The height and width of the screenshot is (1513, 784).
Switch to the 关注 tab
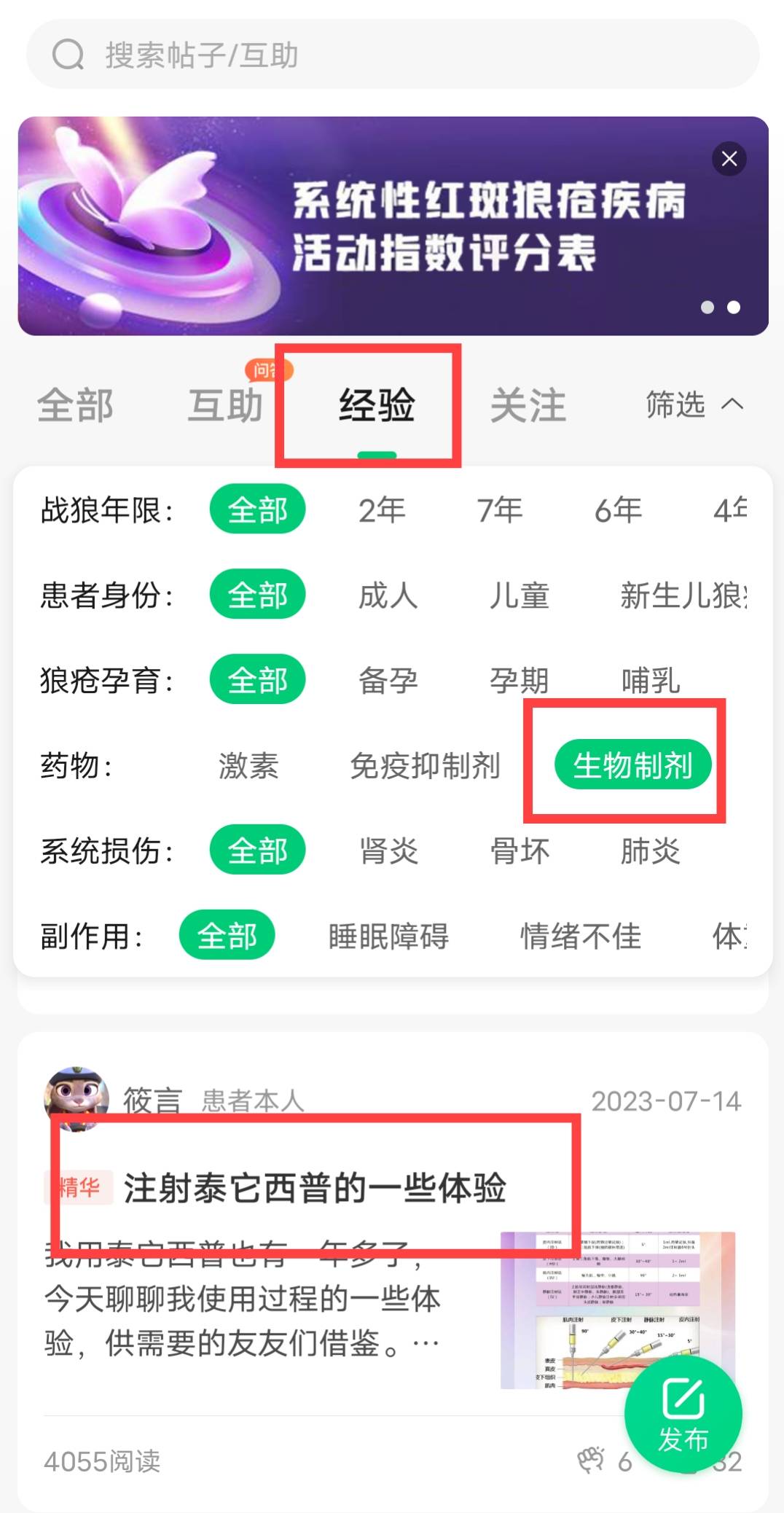click(x=528, y=405)
